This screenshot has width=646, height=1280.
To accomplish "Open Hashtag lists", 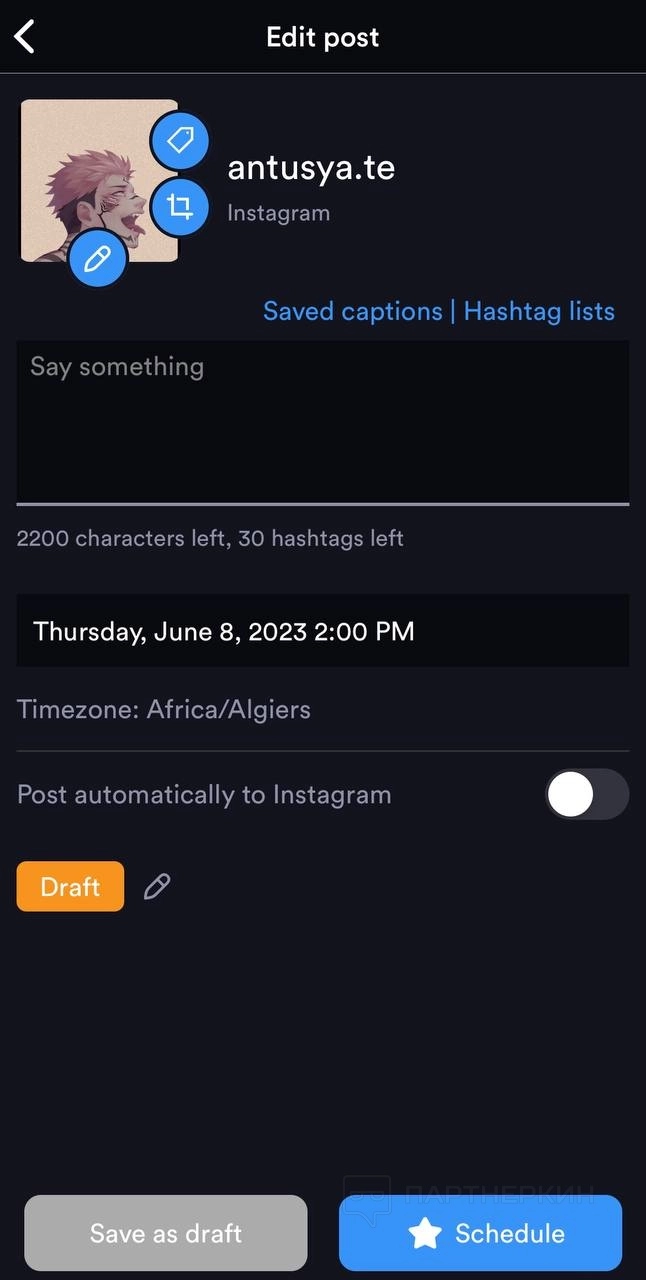I will tap(539, 311).
